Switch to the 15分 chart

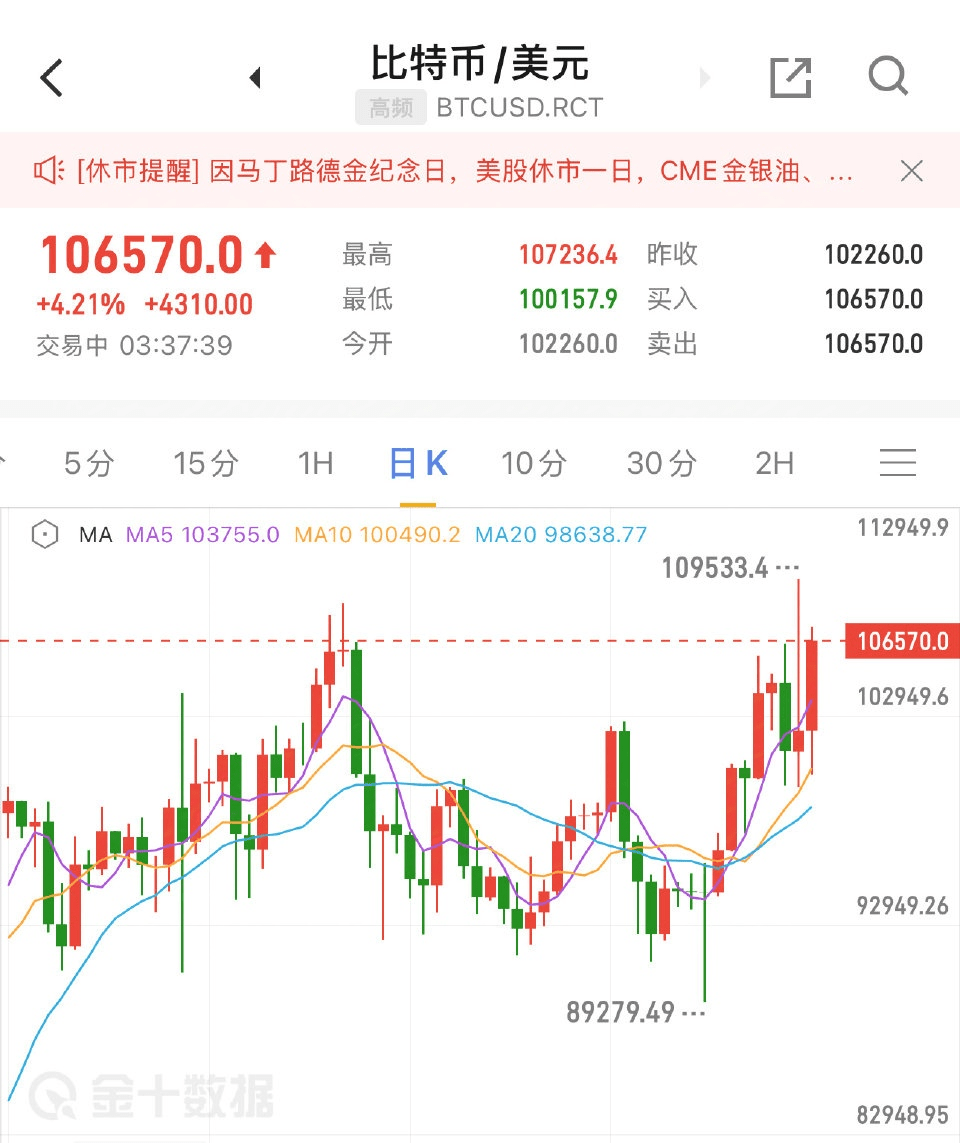coord(205,463)
